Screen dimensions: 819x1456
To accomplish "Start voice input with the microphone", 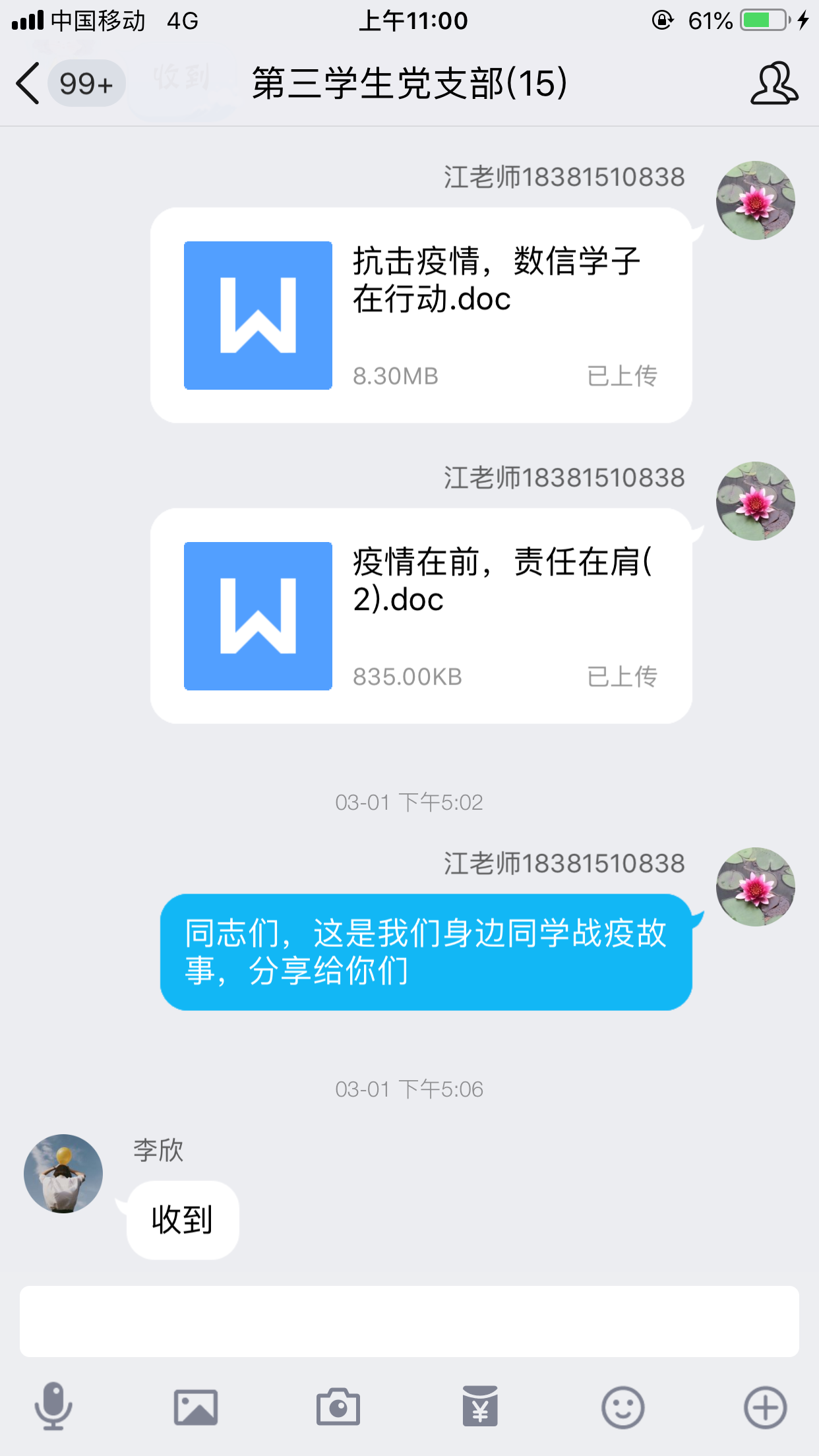I will pos(53,1407).
